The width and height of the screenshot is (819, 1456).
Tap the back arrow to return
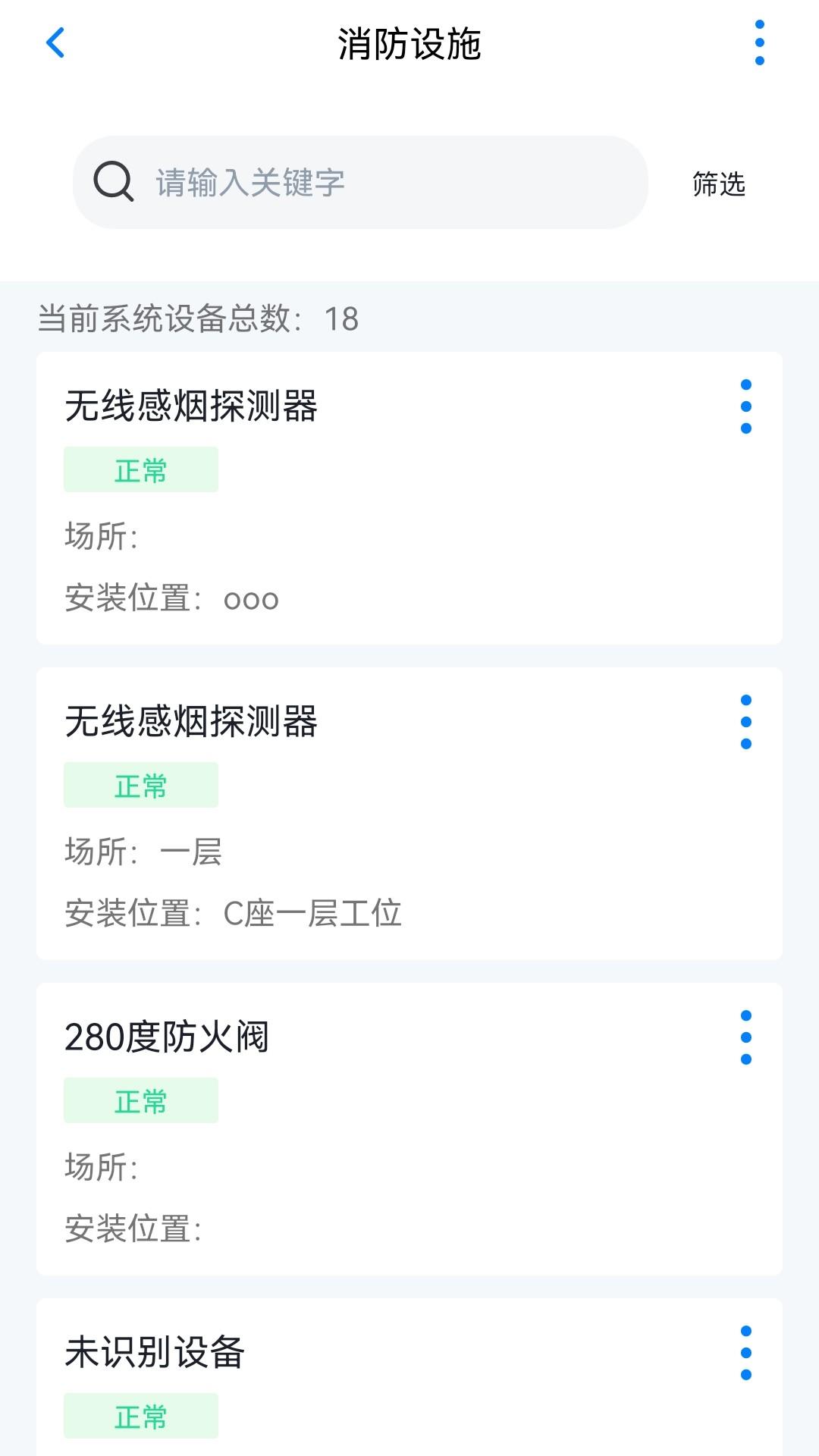pos(55,43)
